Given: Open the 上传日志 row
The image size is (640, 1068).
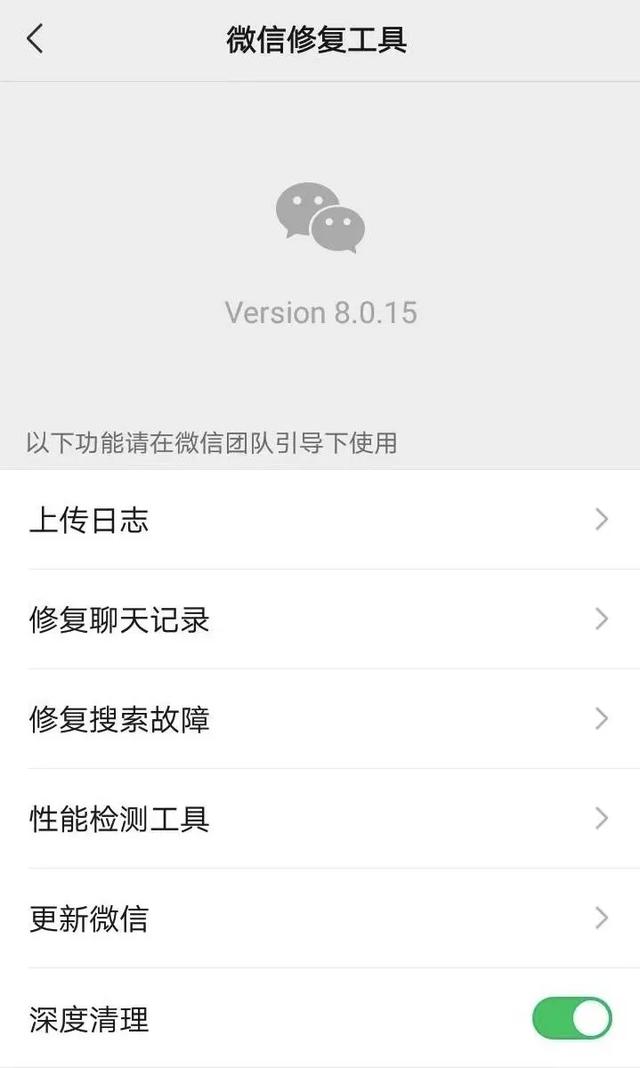Looking at the screenshot, I should tap(320, 520).
